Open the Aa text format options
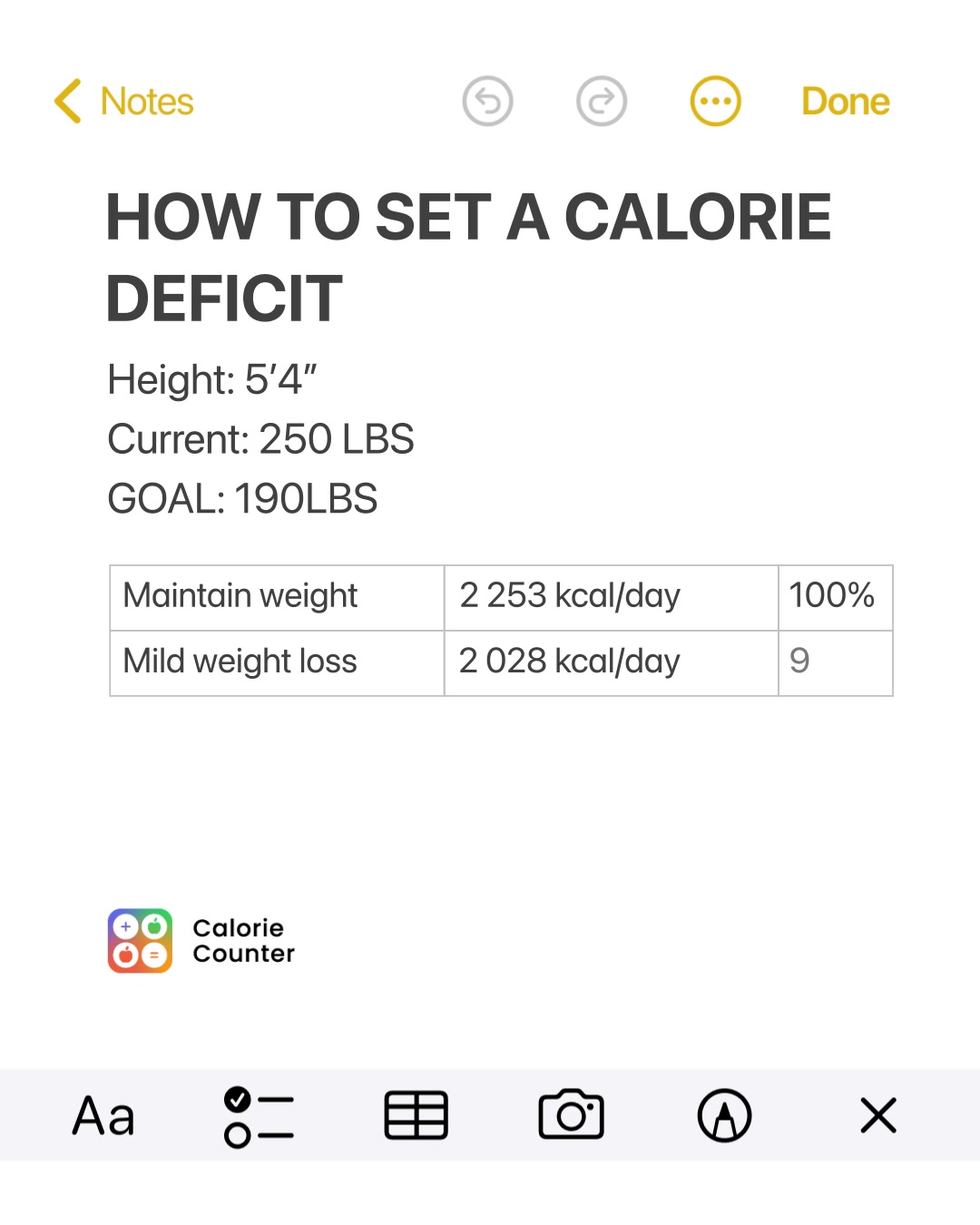The height and width of the screenshot is (1225, 980). [x=103, y=1116]
